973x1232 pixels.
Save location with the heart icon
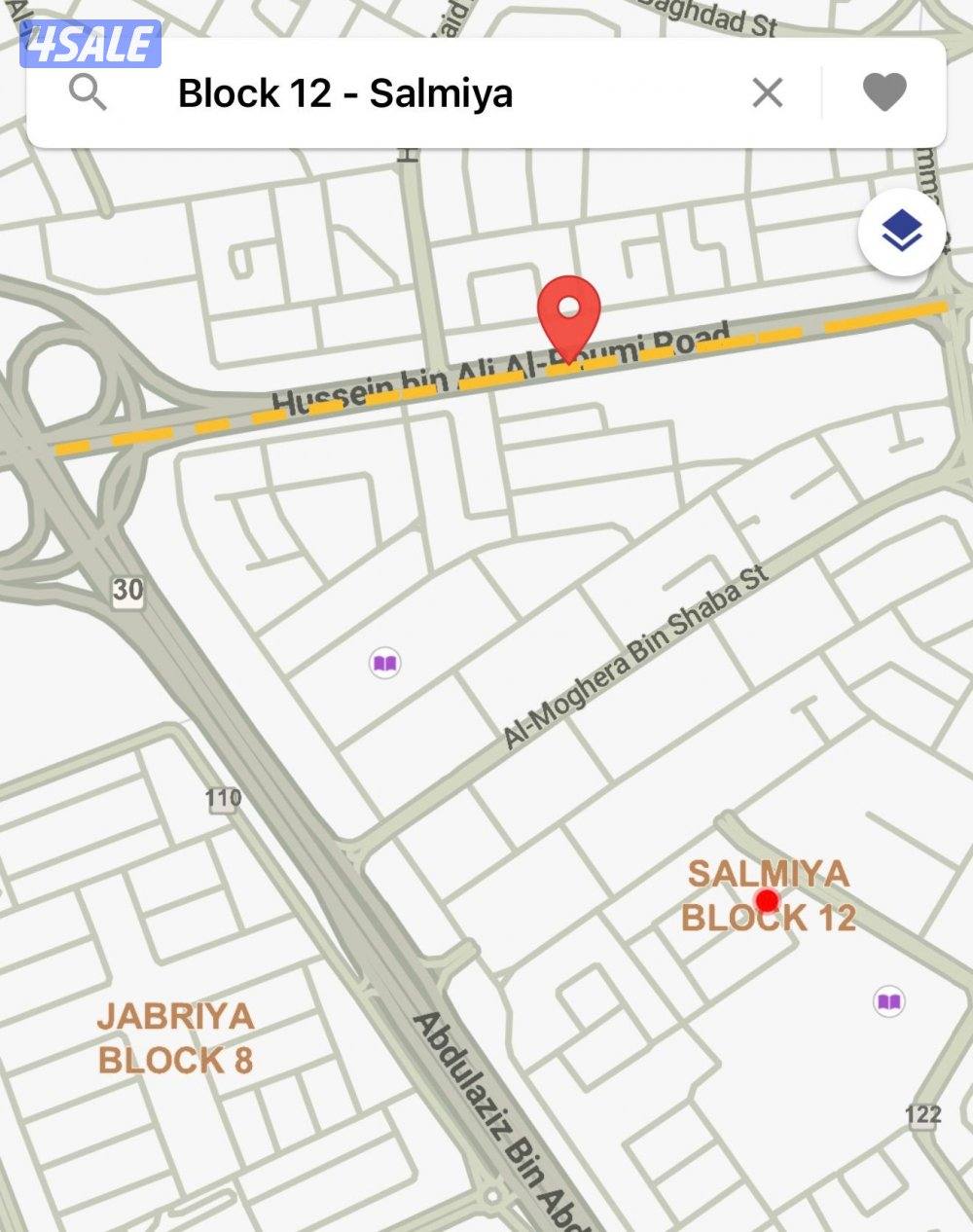[x=884, y=92]
